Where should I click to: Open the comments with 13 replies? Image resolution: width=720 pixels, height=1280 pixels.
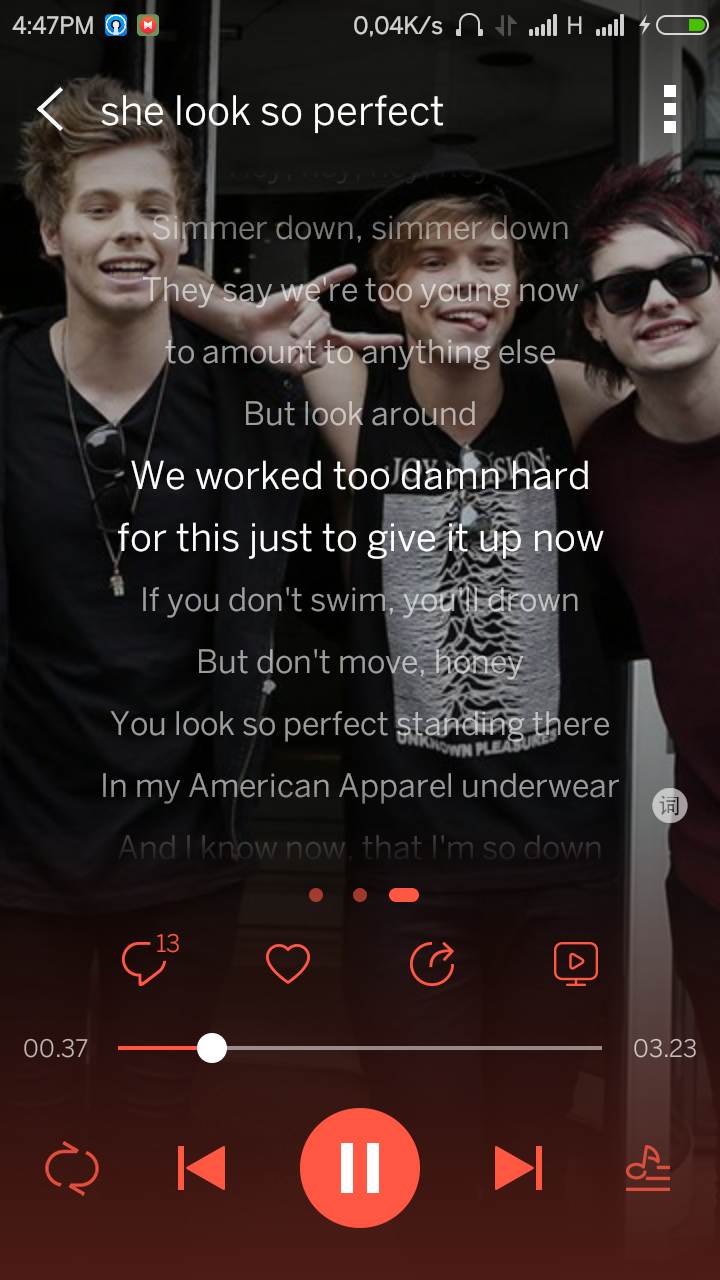click(146, 962)
